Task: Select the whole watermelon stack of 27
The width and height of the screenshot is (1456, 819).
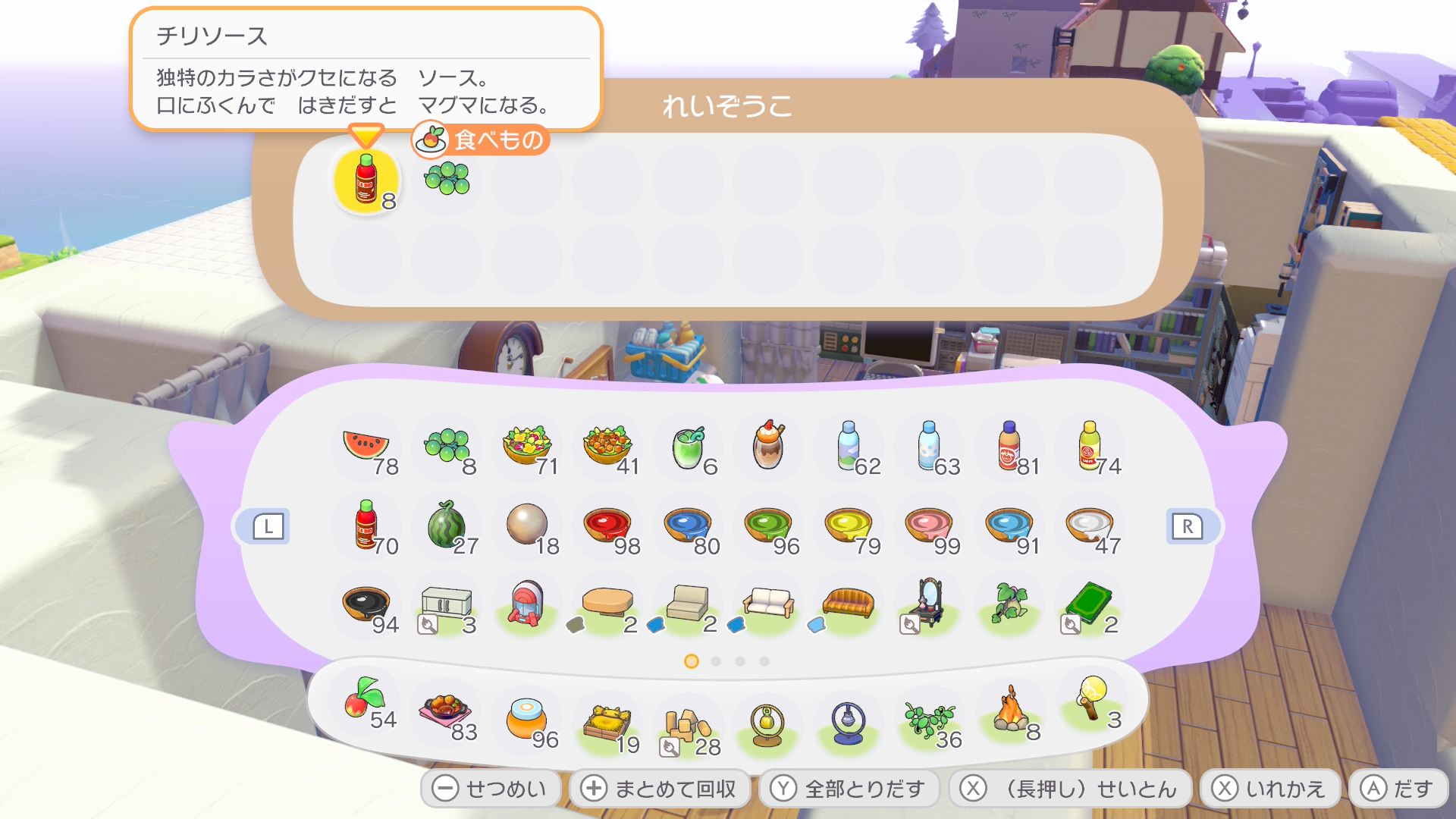Action: (447, 526)
